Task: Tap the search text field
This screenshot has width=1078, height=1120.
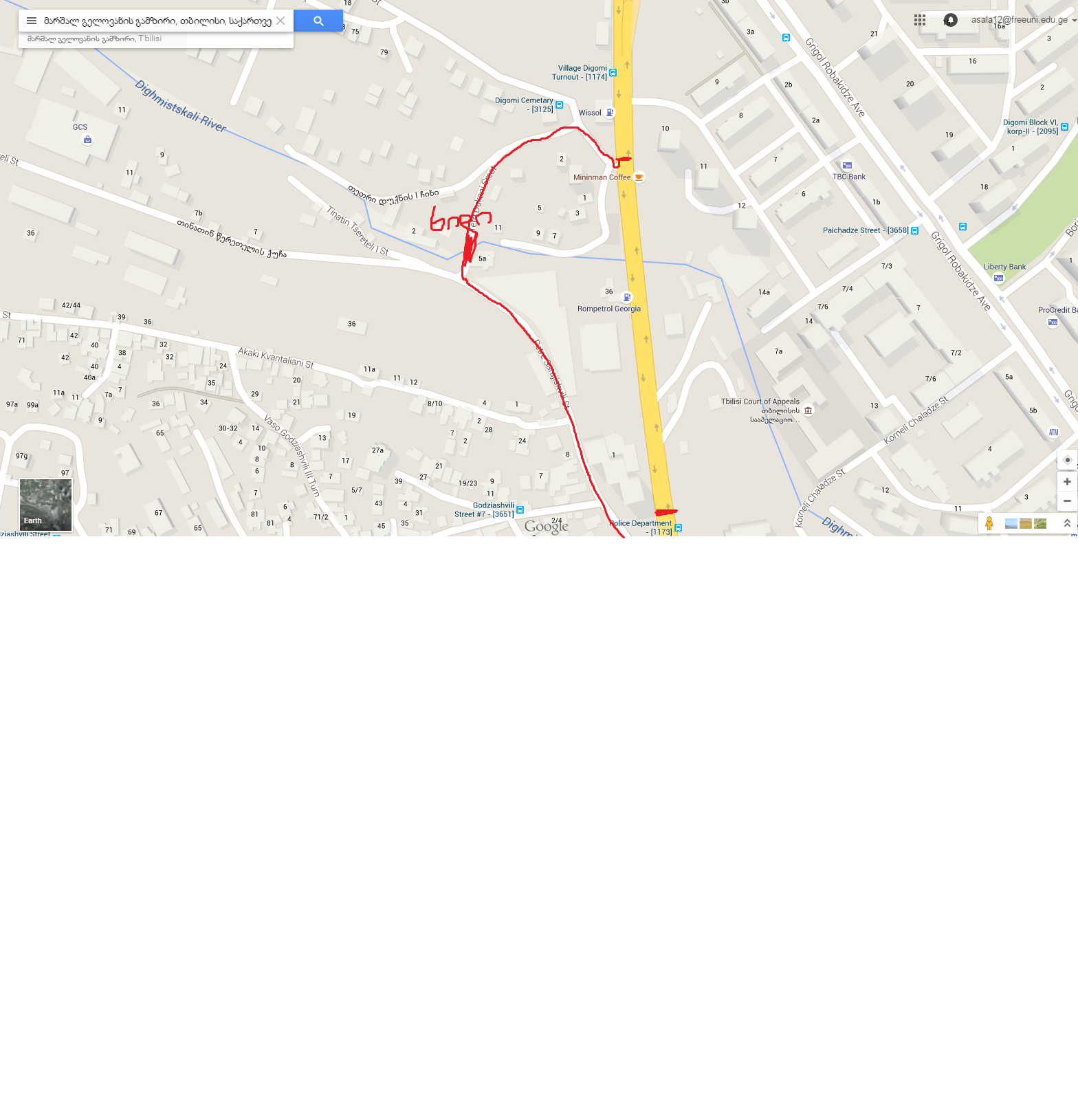Action: pos(157,21)
